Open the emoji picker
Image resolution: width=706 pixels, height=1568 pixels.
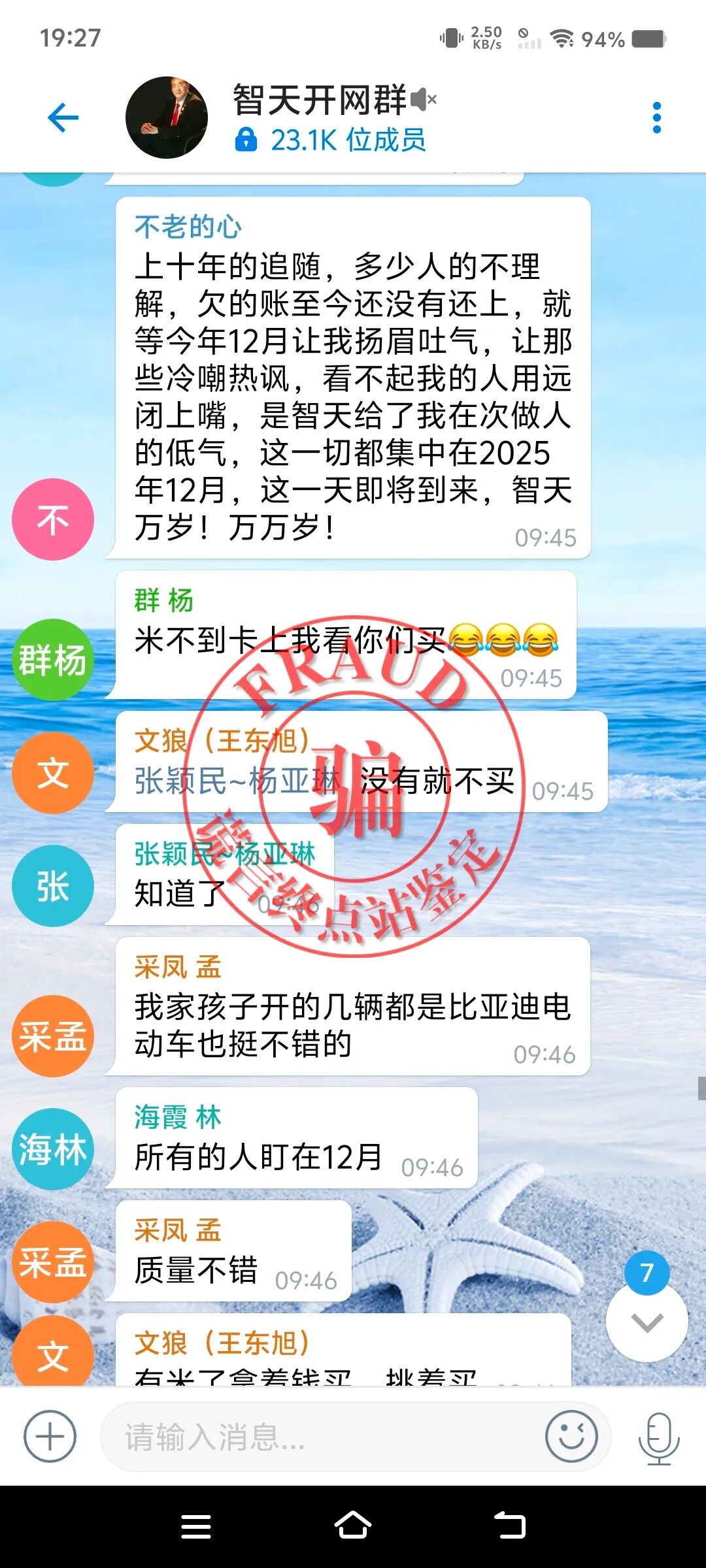[x=571, y=1436]
